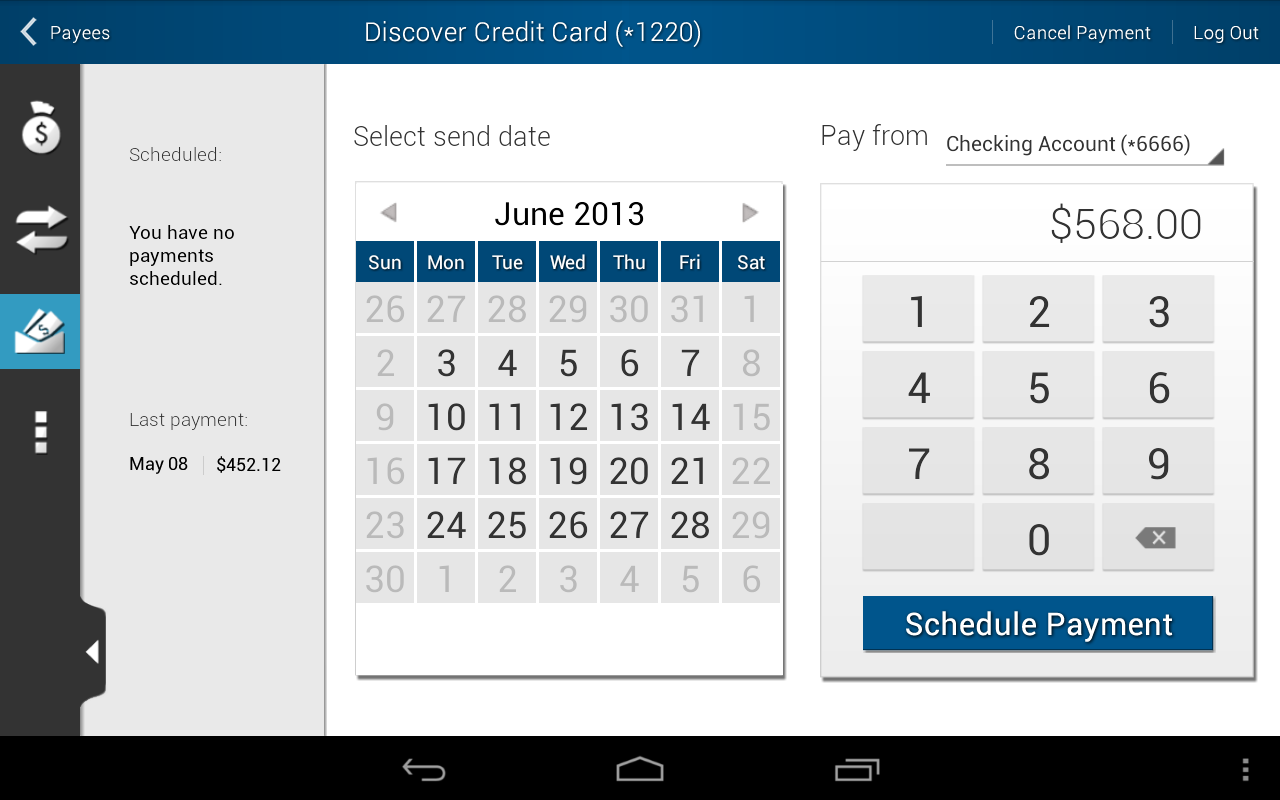The width and height of the screenshot is (1280, 800).
Task: Cancel the payment
Action: point(1081,33)
